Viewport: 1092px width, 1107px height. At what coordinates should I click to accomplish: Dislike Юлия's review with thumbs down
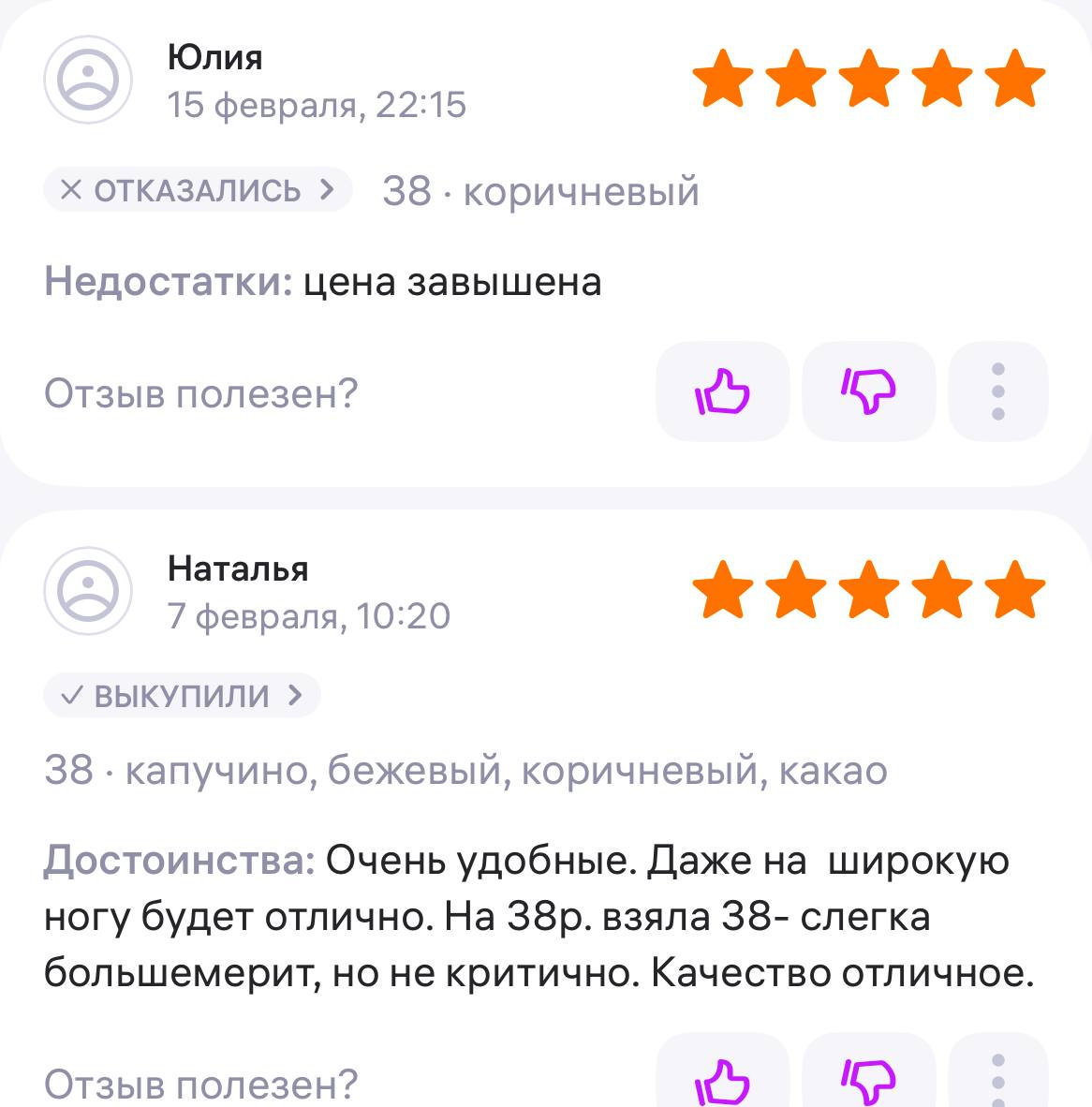[868, 391]
